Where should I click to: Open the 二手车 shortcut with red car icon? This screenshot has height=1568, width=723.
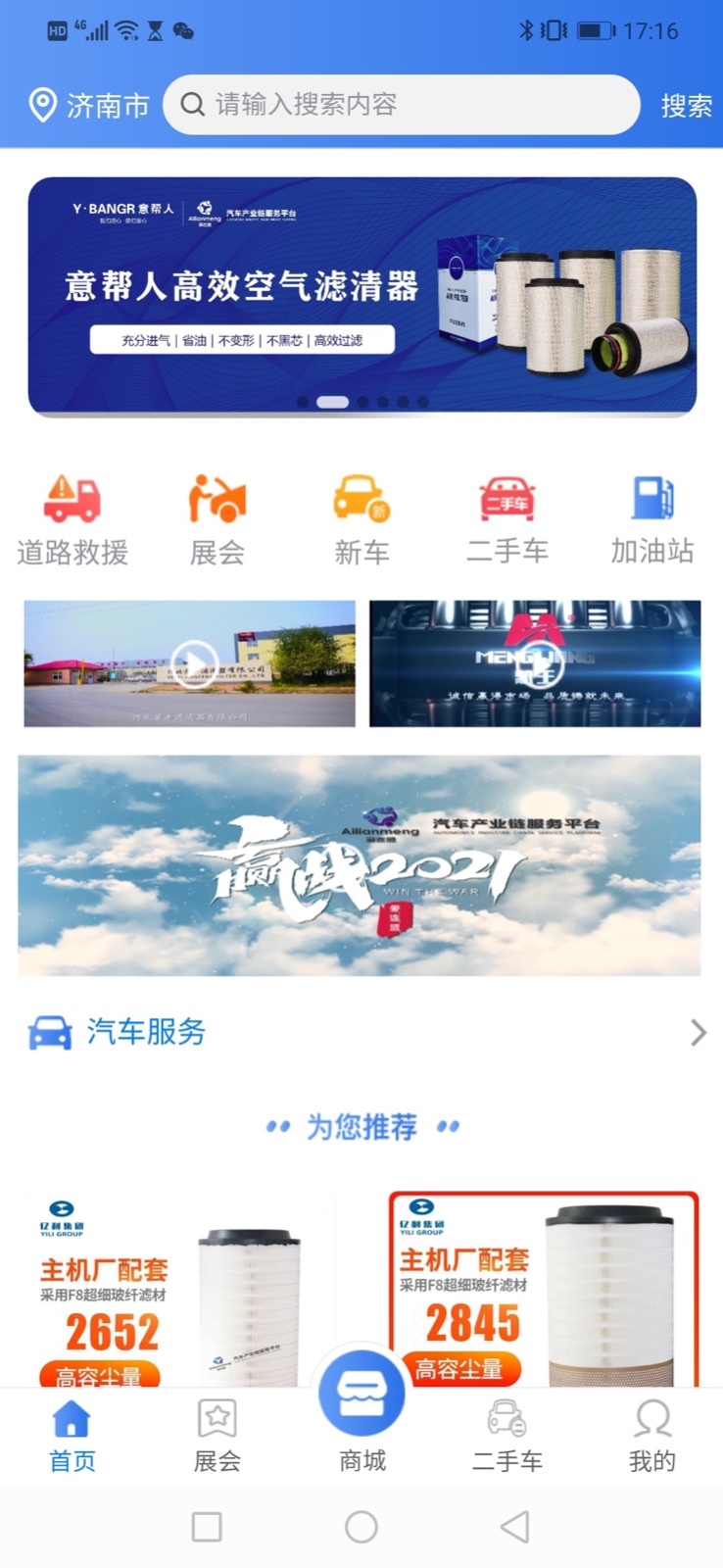[506, 519]
